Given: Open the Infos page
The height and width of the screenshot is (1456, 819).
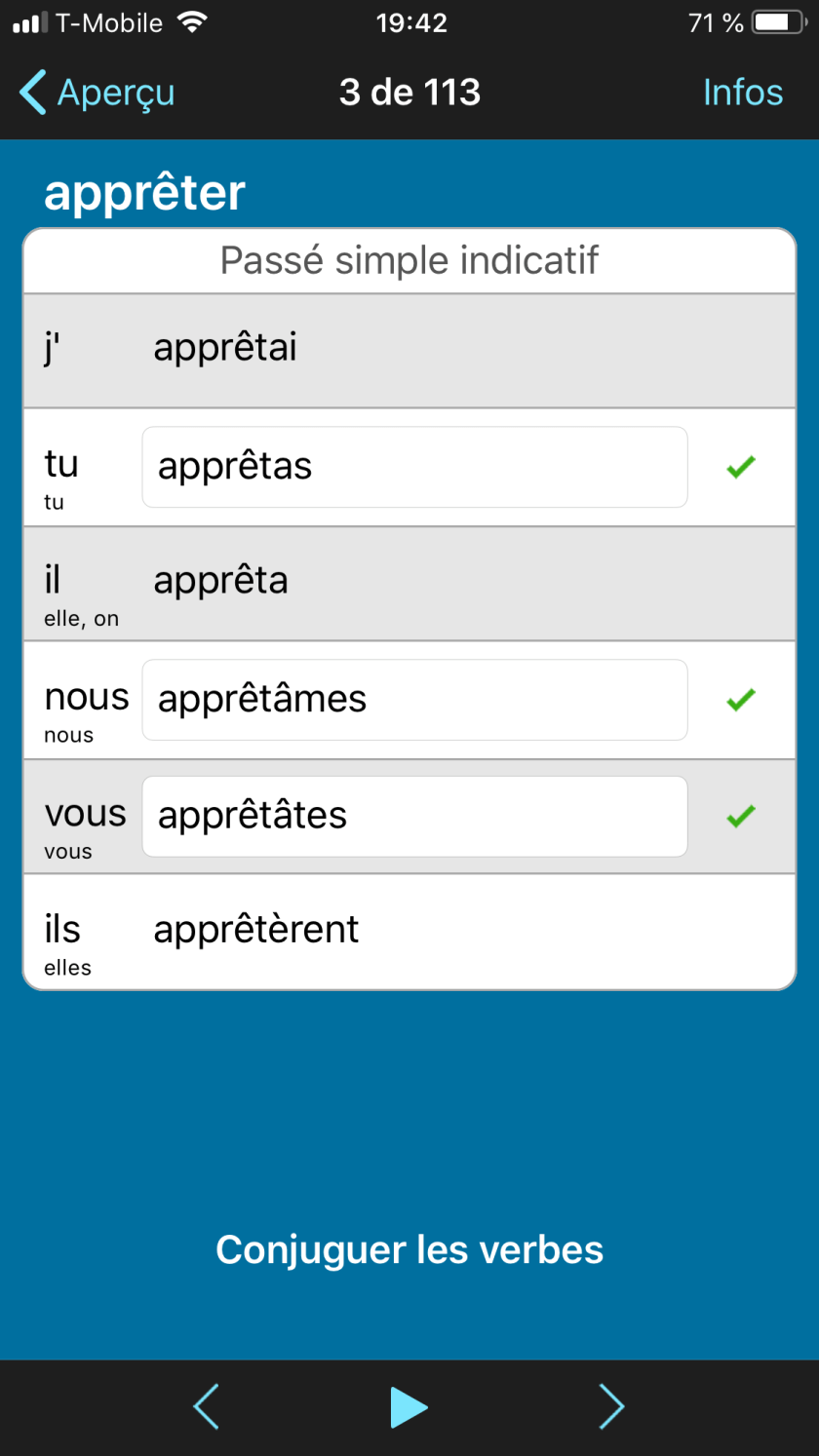Looking at the screenshot, I should [742, 93].
